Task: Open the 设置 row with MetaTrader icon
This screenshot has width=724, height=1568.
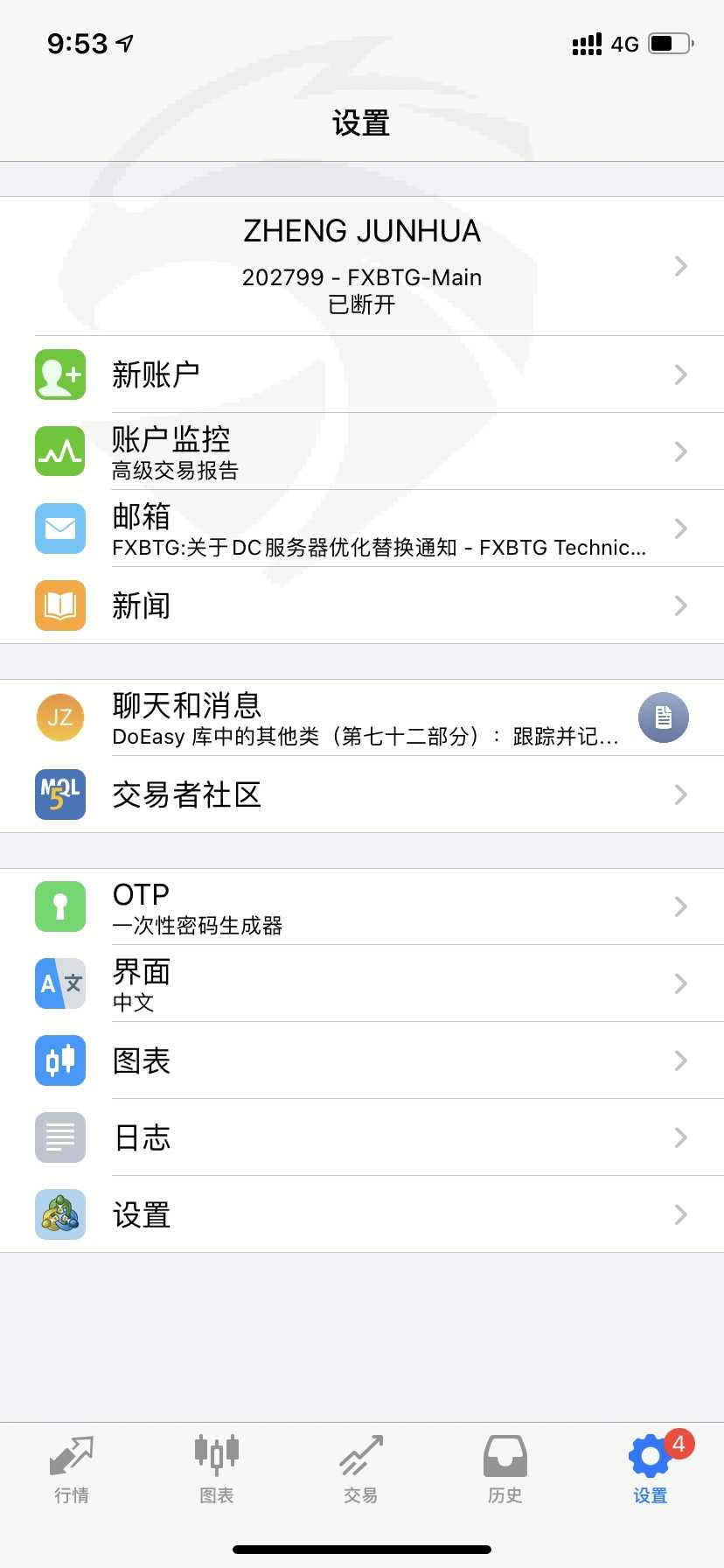Action: (x=362, y=1214)
